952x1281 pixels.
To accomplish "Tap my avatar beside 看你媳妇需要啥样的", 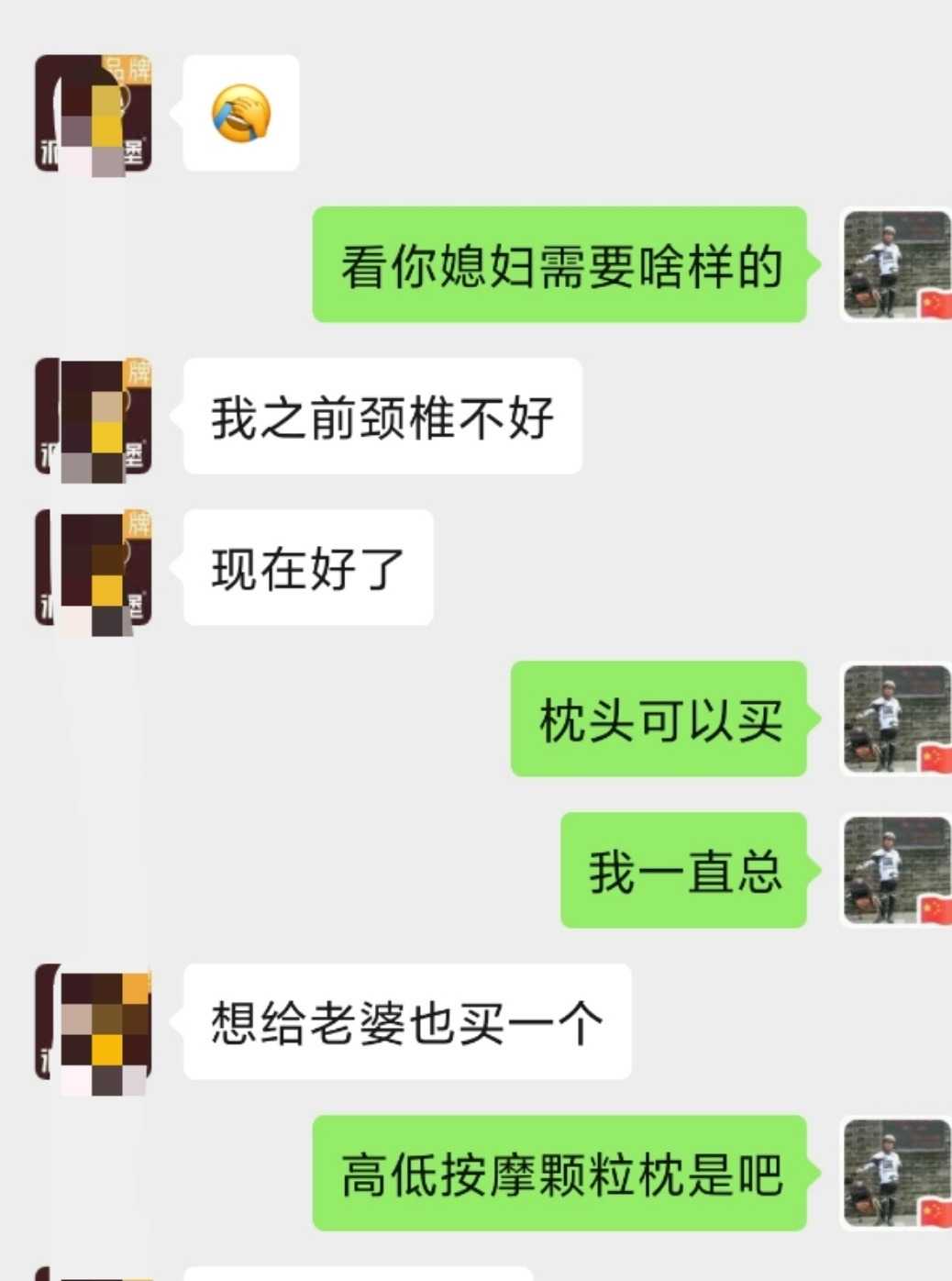I will 896,265.
